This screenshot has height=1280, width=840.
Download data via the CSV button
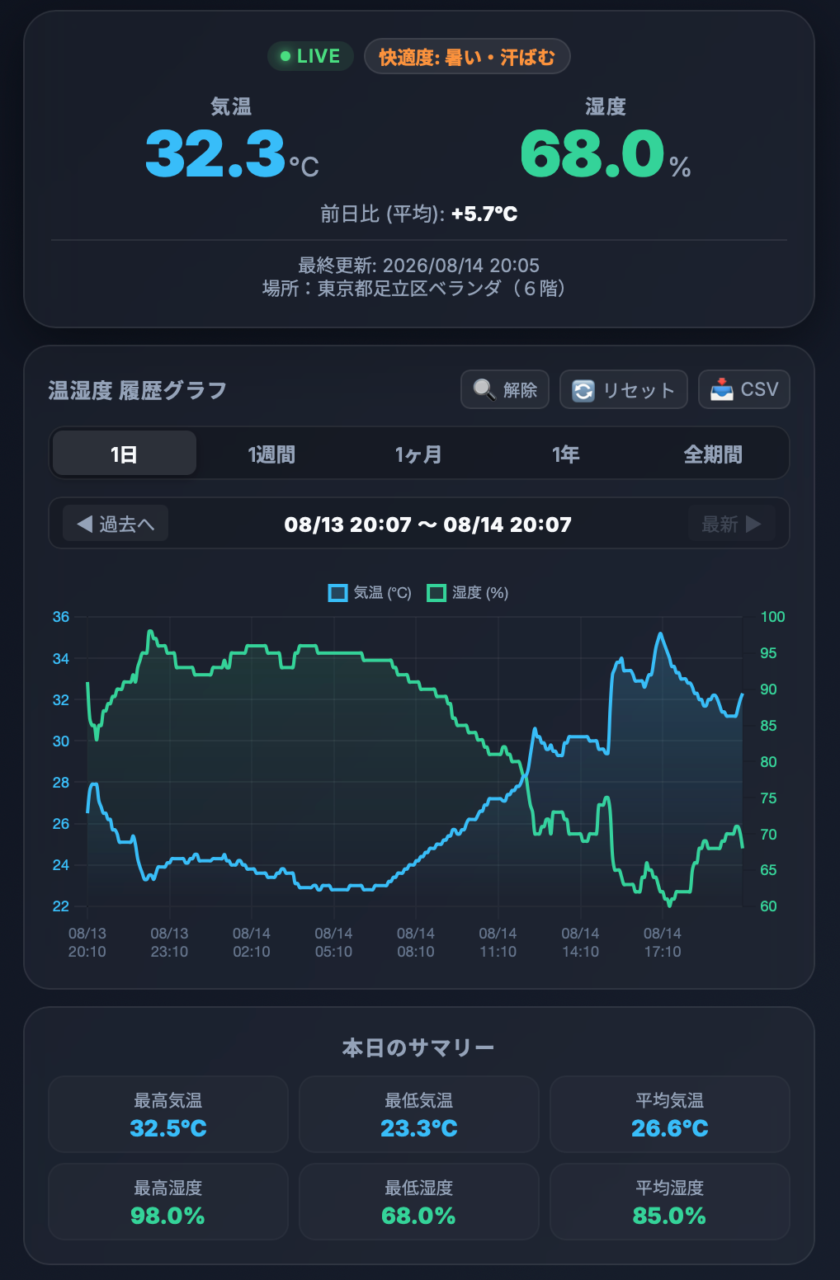(744, 389)
